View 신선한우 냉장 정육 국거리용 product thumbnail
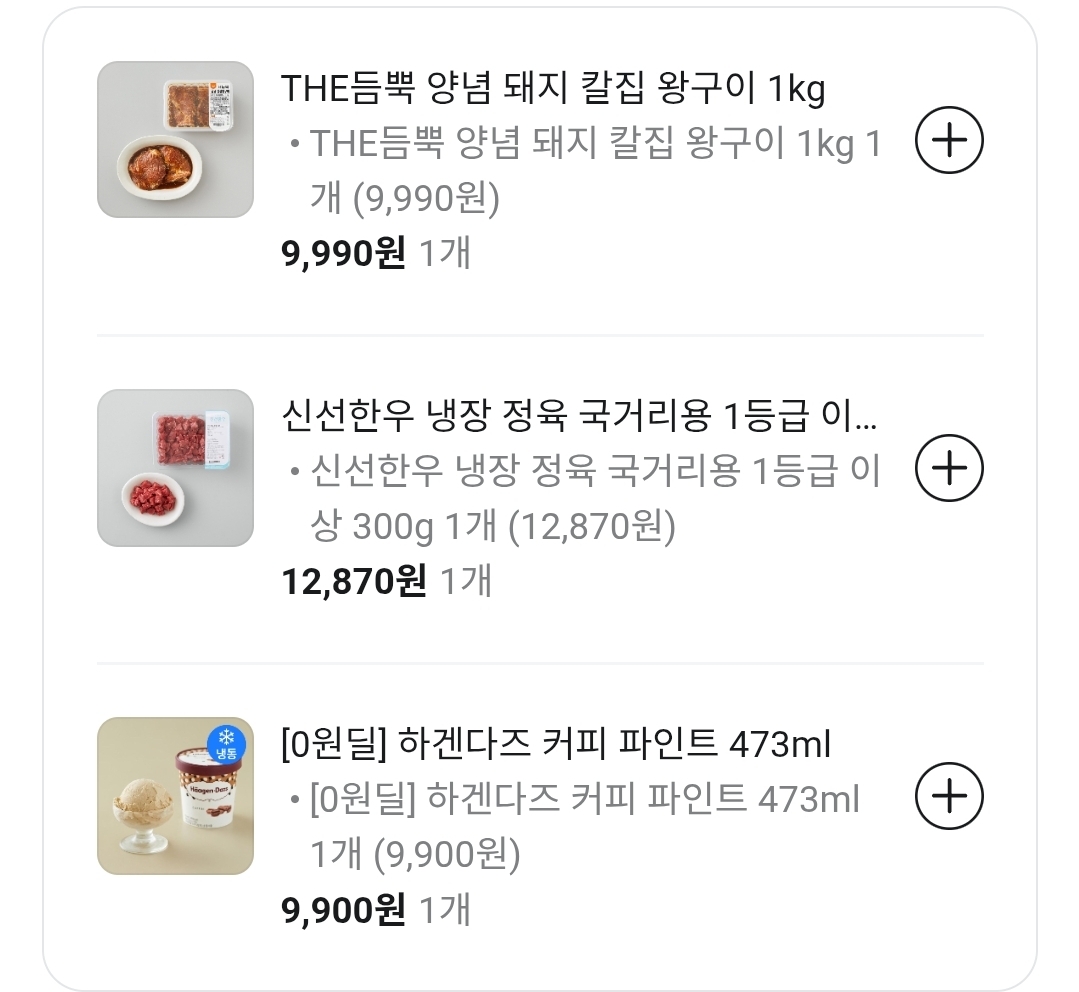Image resolution: width=1079 pixels, height=992 pixels. [x=175, y=468]
